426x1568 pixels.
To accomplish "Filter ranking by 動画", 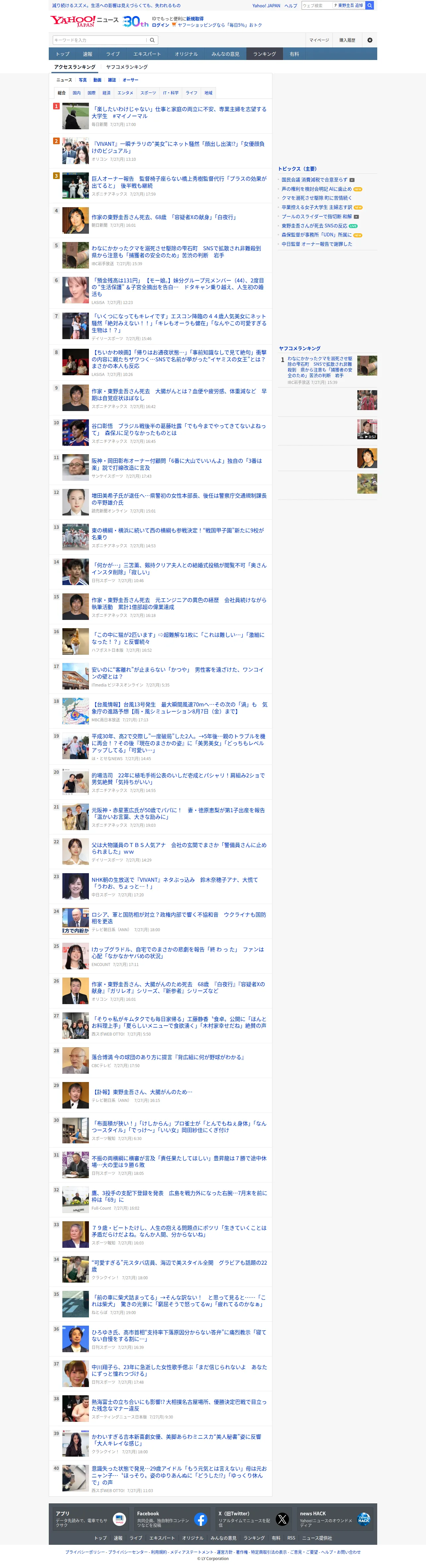I will point(98,80).
